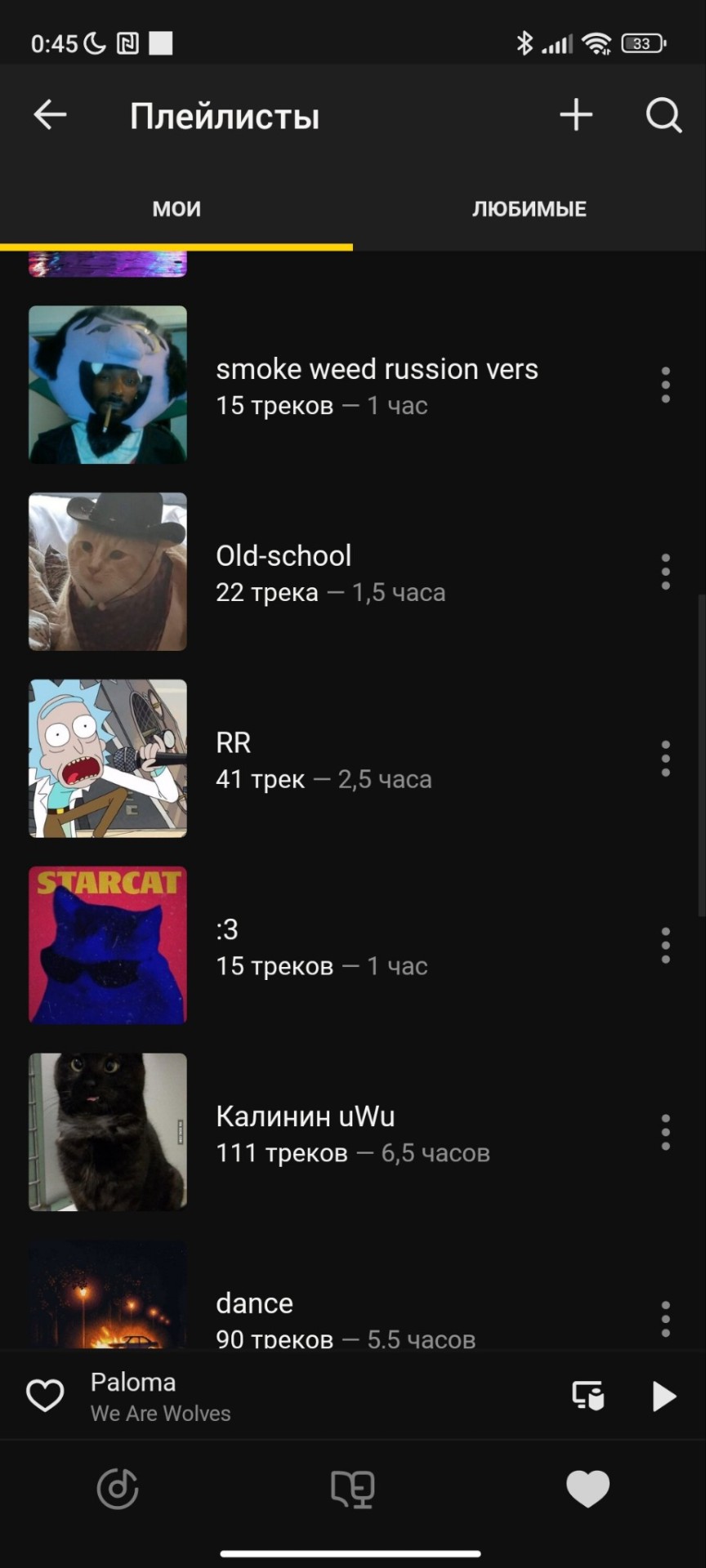Open the Old-school playlist's three-dot menu
Image resolution: width=706 pixels, height=1568 pixels.
coord(665,572)
